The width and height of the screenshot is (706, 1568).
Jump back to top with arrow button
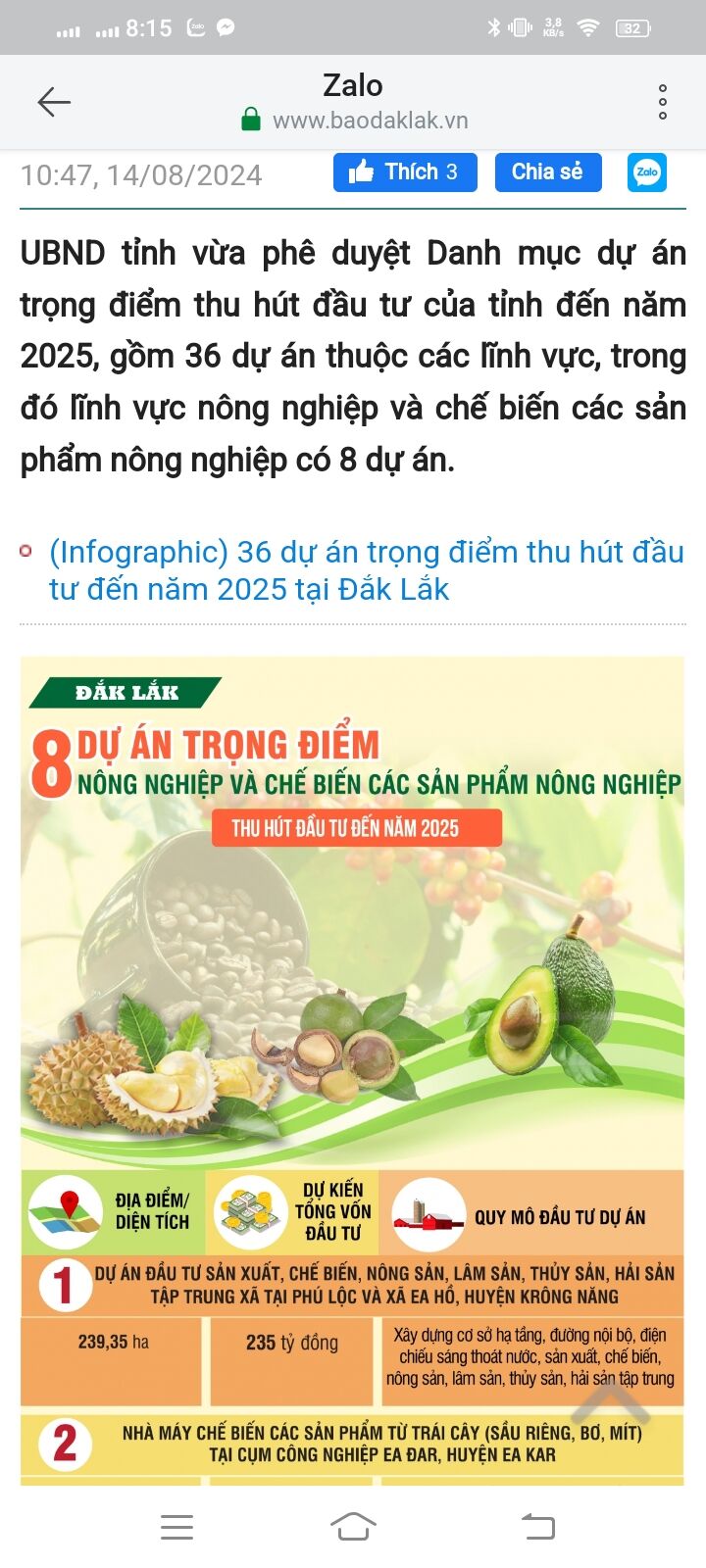pos(611,1399)
